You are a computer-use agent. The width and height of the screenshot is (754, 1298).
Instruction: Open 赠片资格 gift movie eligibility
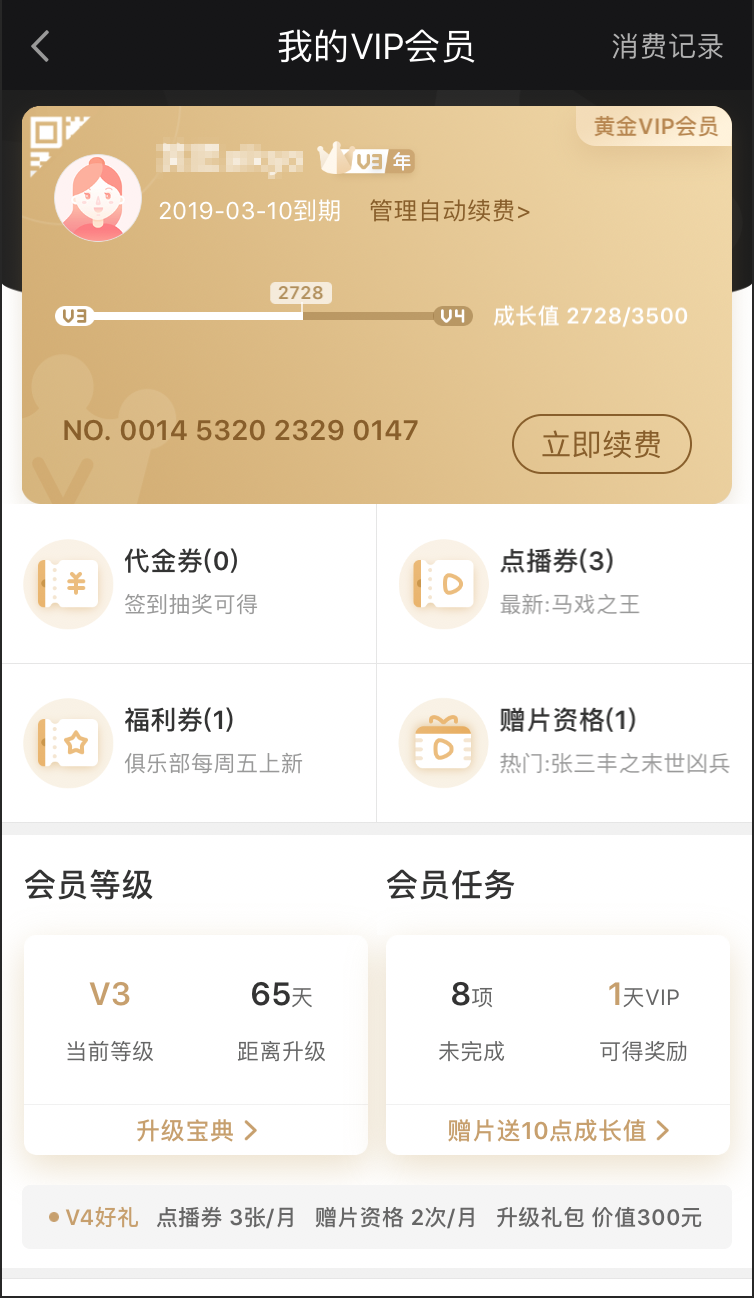click(565, 743)
